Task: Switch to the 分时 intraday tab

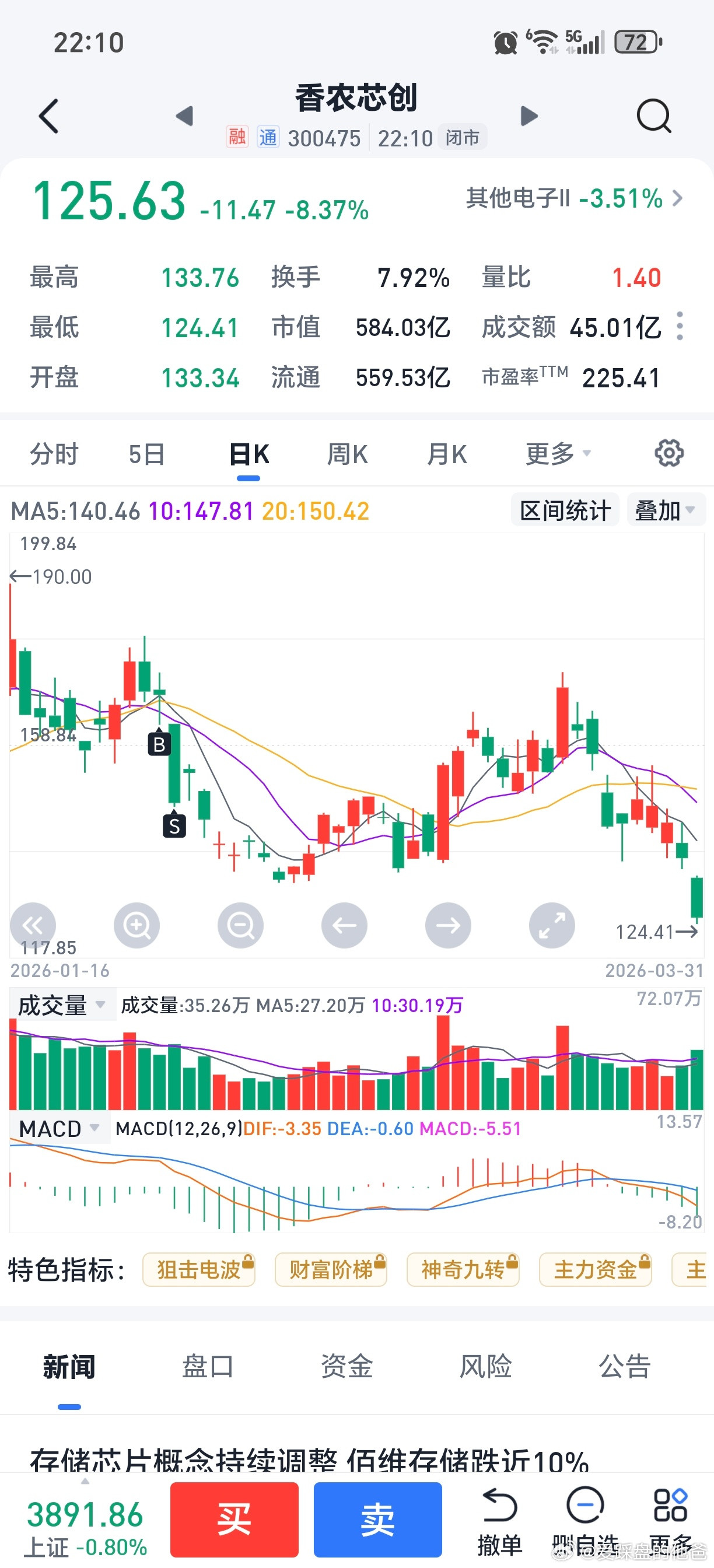Action: [55, 453]
